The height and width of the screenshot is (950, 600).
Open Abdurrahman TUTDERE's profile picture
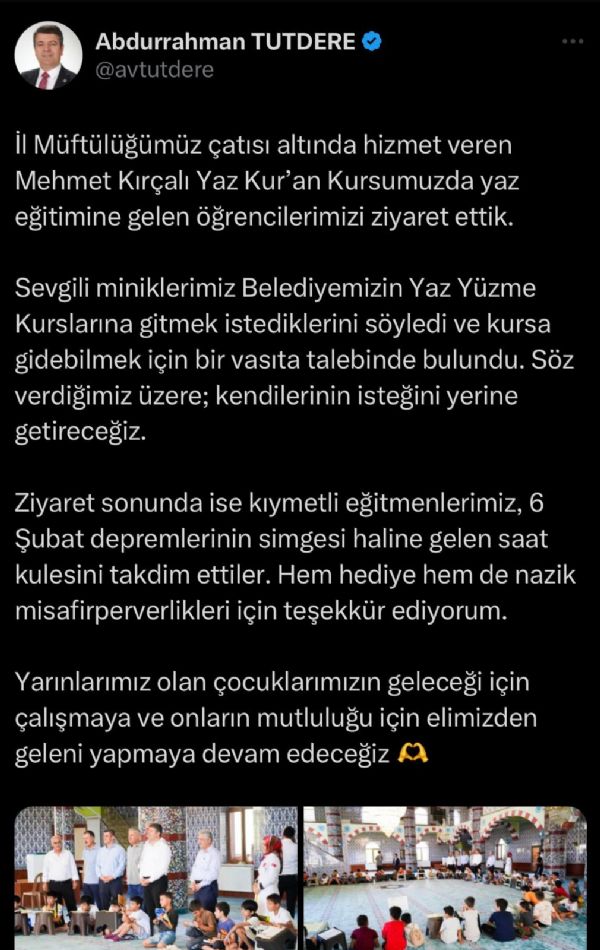[x=48, y=55]
